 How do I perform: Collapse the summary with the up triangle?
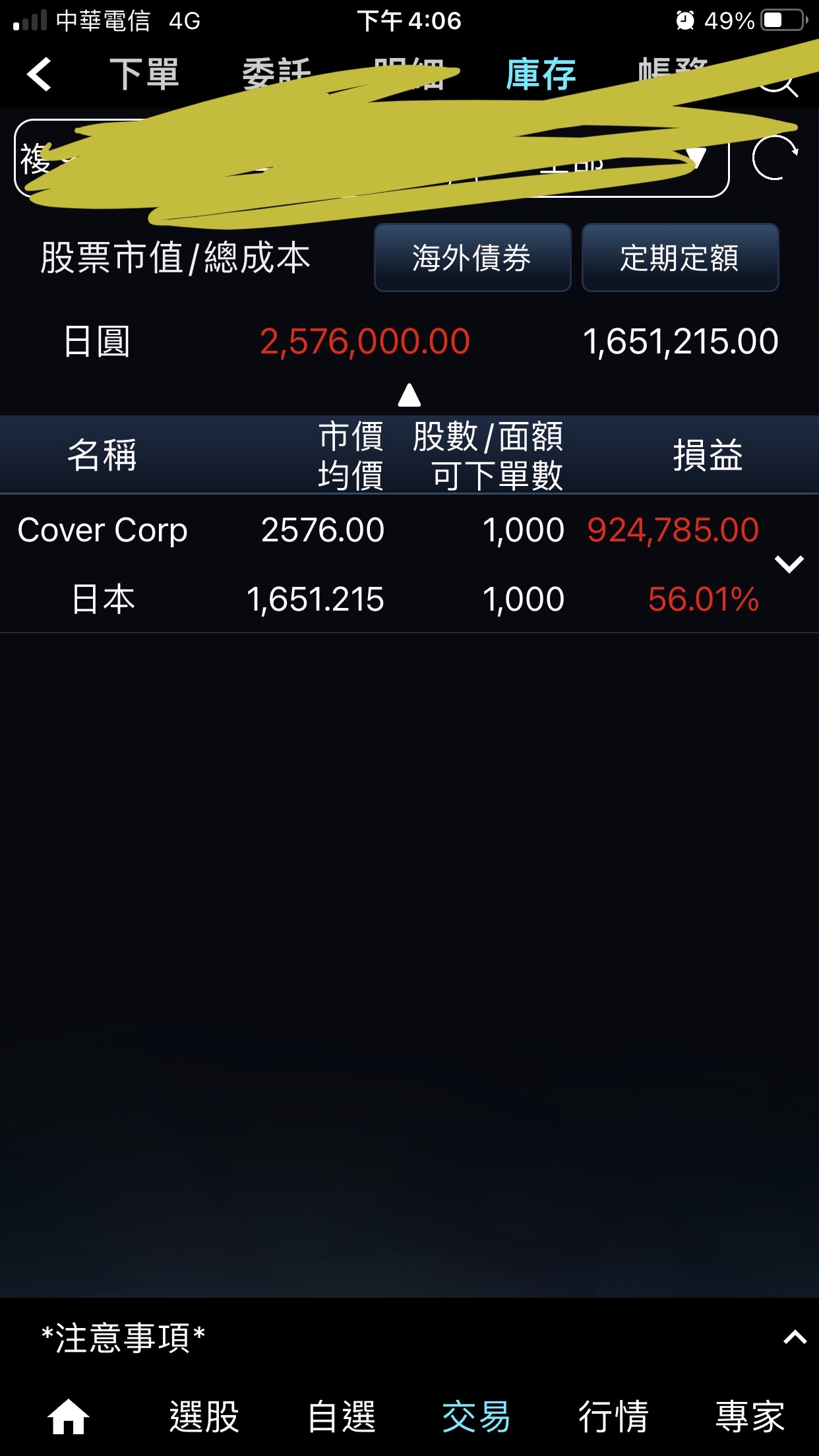pyautogui.click(x=409, y=395)
